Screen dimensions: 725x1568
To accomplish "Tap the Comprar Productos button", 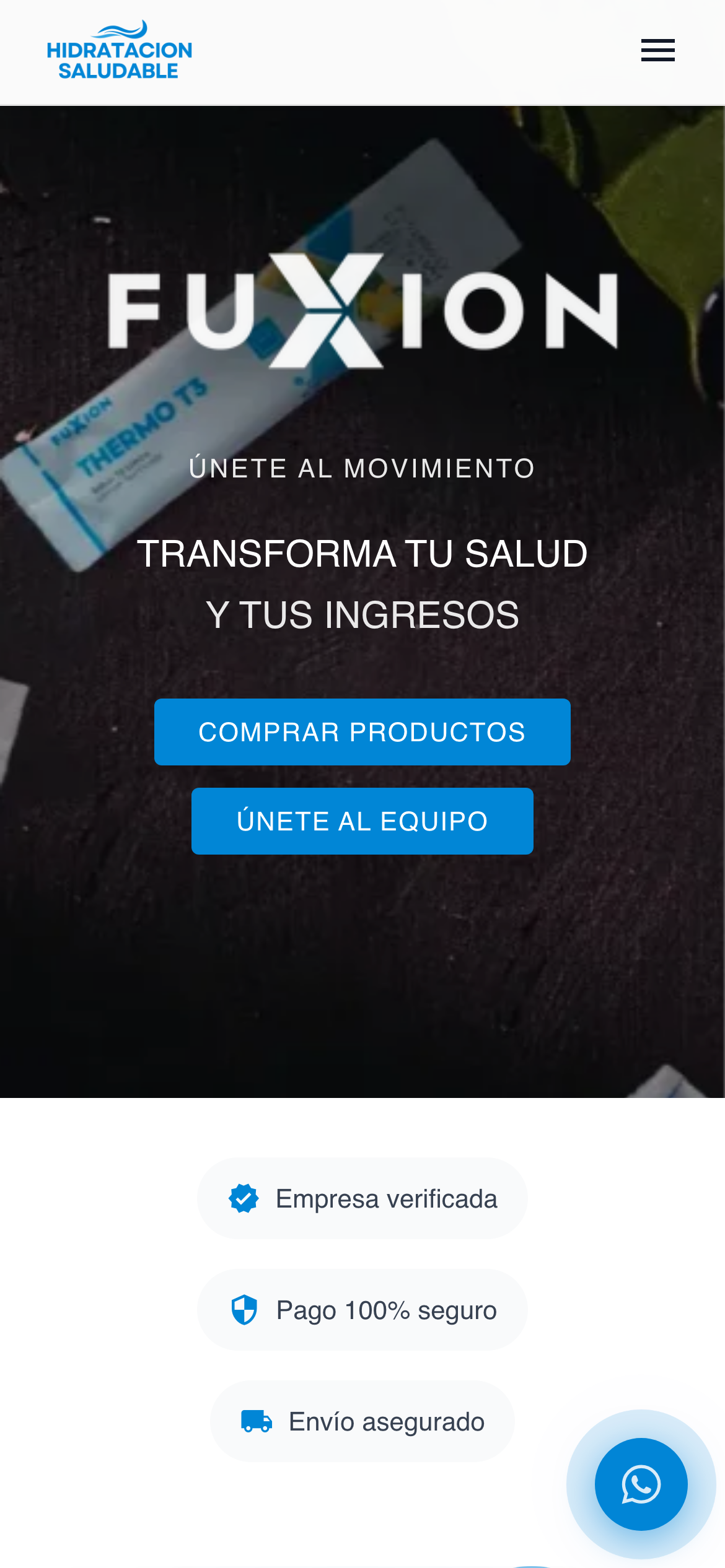I will 362,732.
